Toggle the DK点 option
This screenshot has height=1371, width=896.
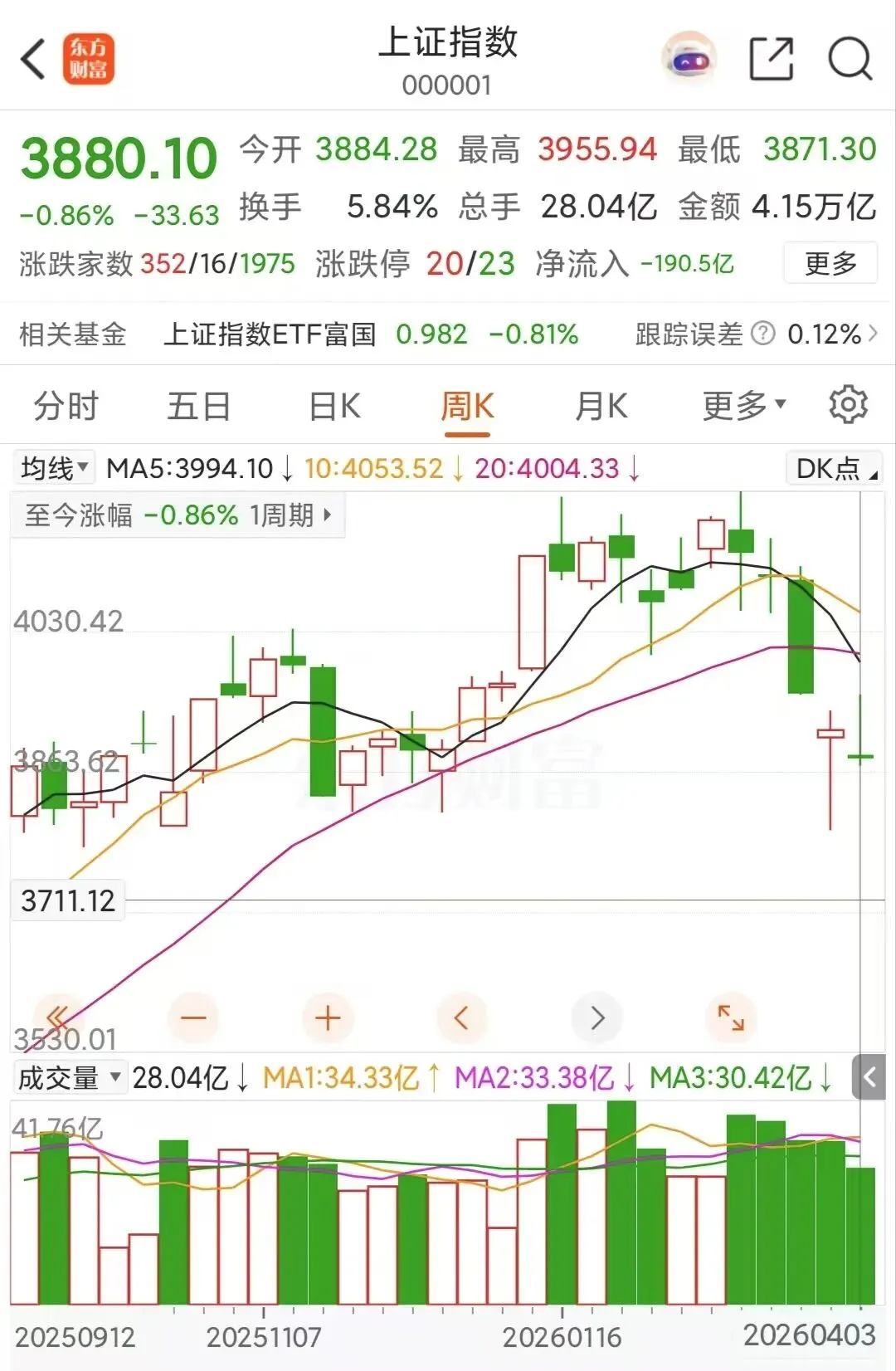(835, 469)
